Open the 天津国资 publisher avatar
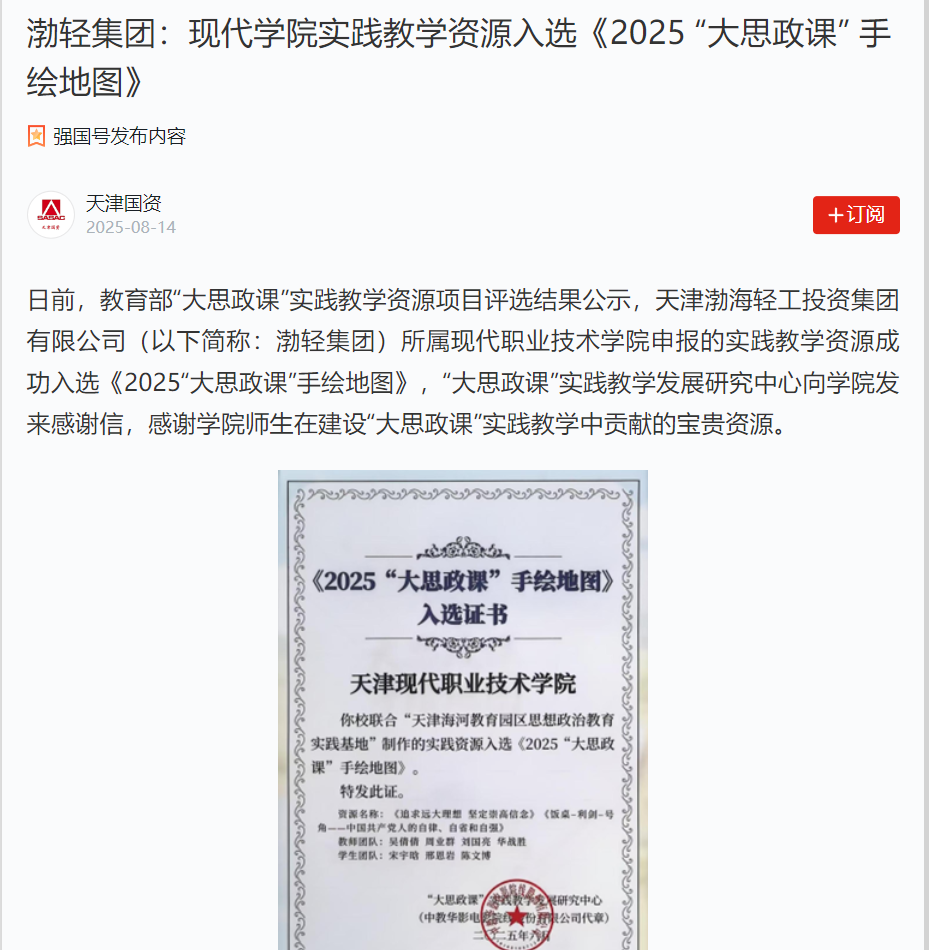The image size is (929, 950). [x=51, y=215]
